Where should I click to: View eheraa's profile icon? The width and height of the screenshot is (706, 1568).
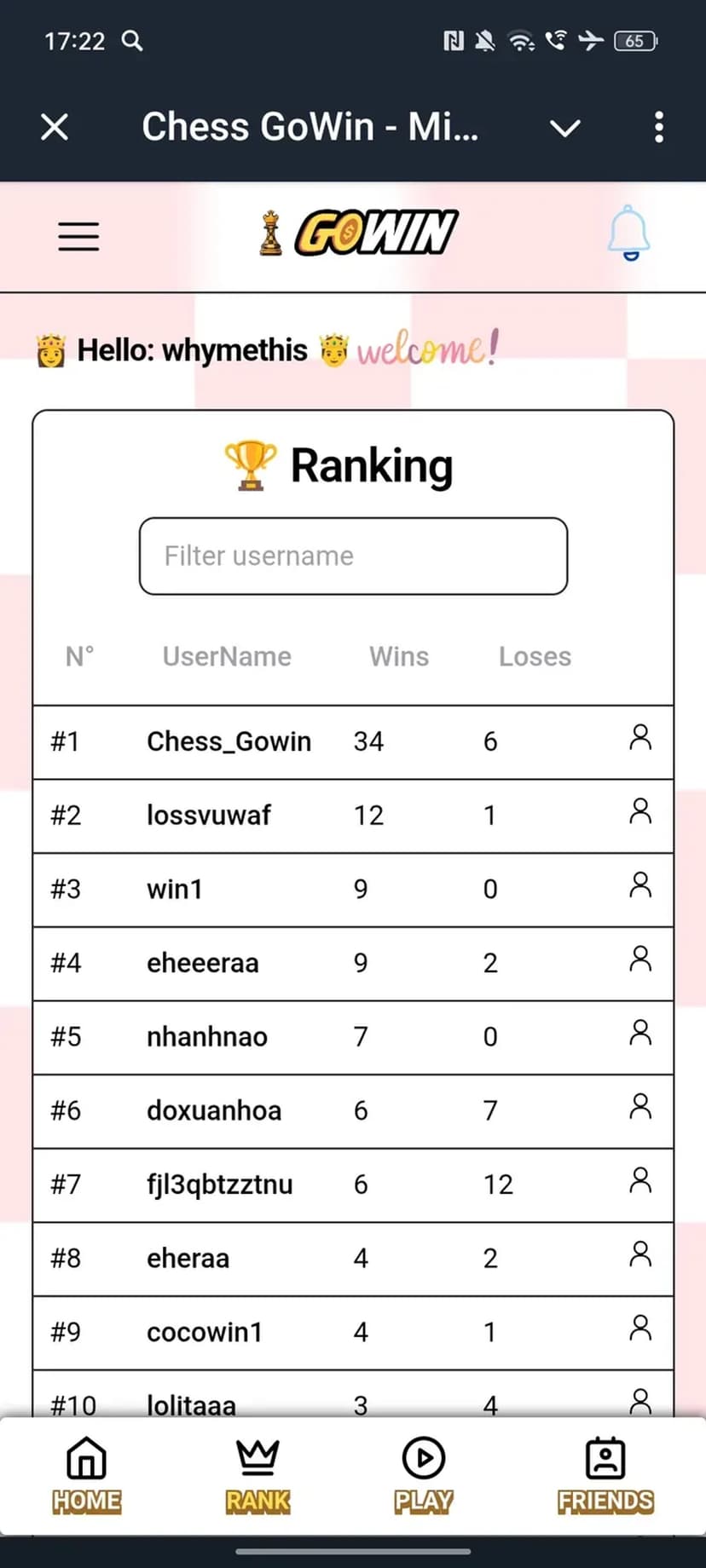[x=640, y=1254]
